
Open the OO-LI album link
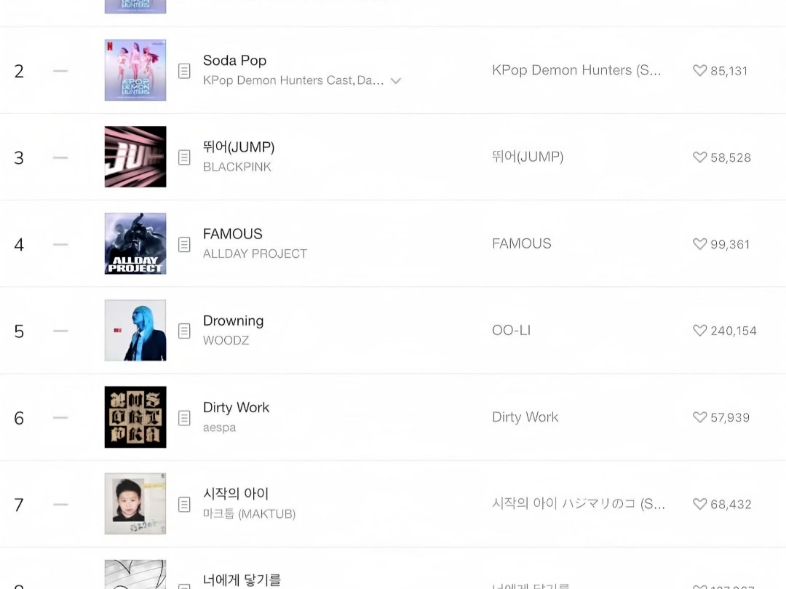(x=511, y=330)
